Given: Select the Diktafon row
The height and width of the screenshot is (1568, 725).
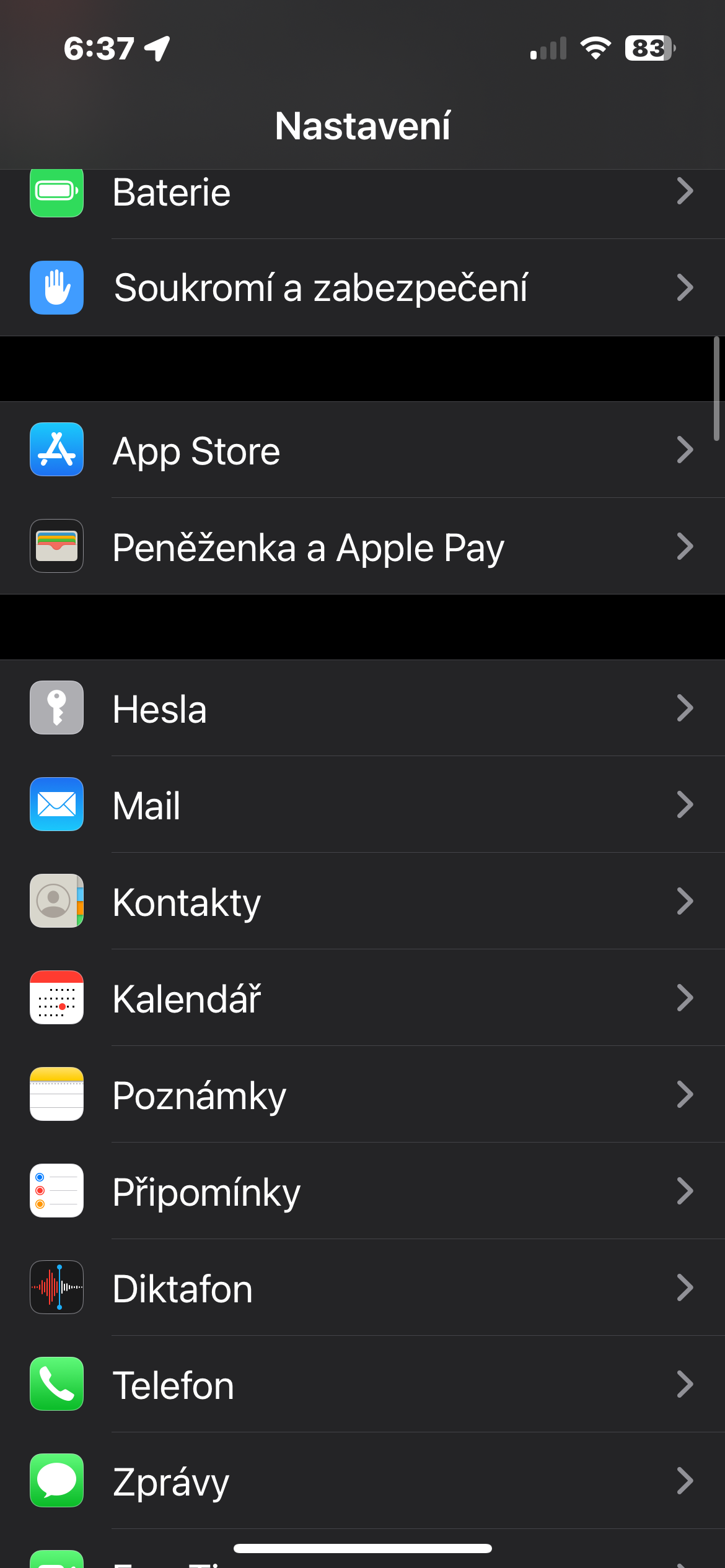Looking at the screenshot, I should [362, 1288].
